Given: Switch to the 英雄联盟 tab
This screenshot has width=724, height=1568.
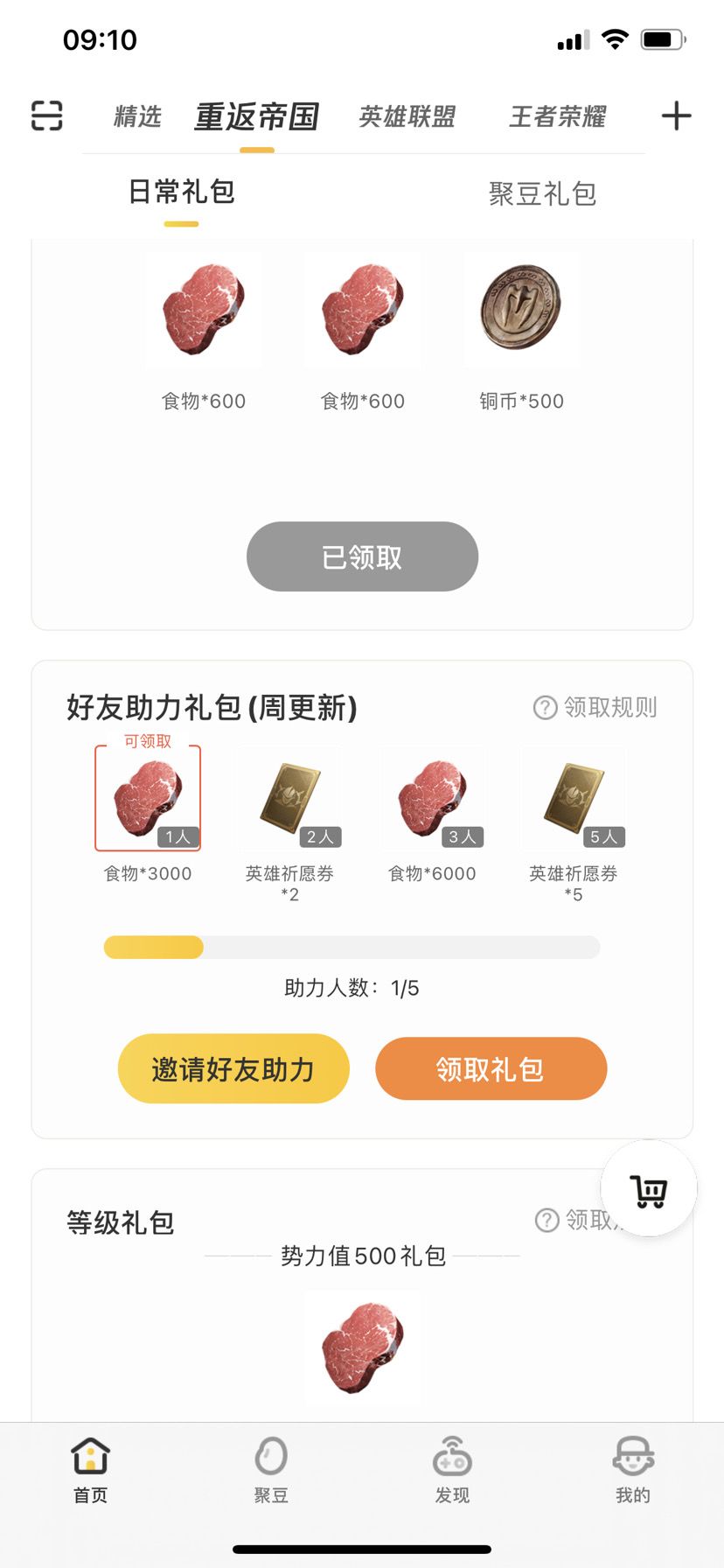Looking at the screenshot, I should [x=407, y=116].
